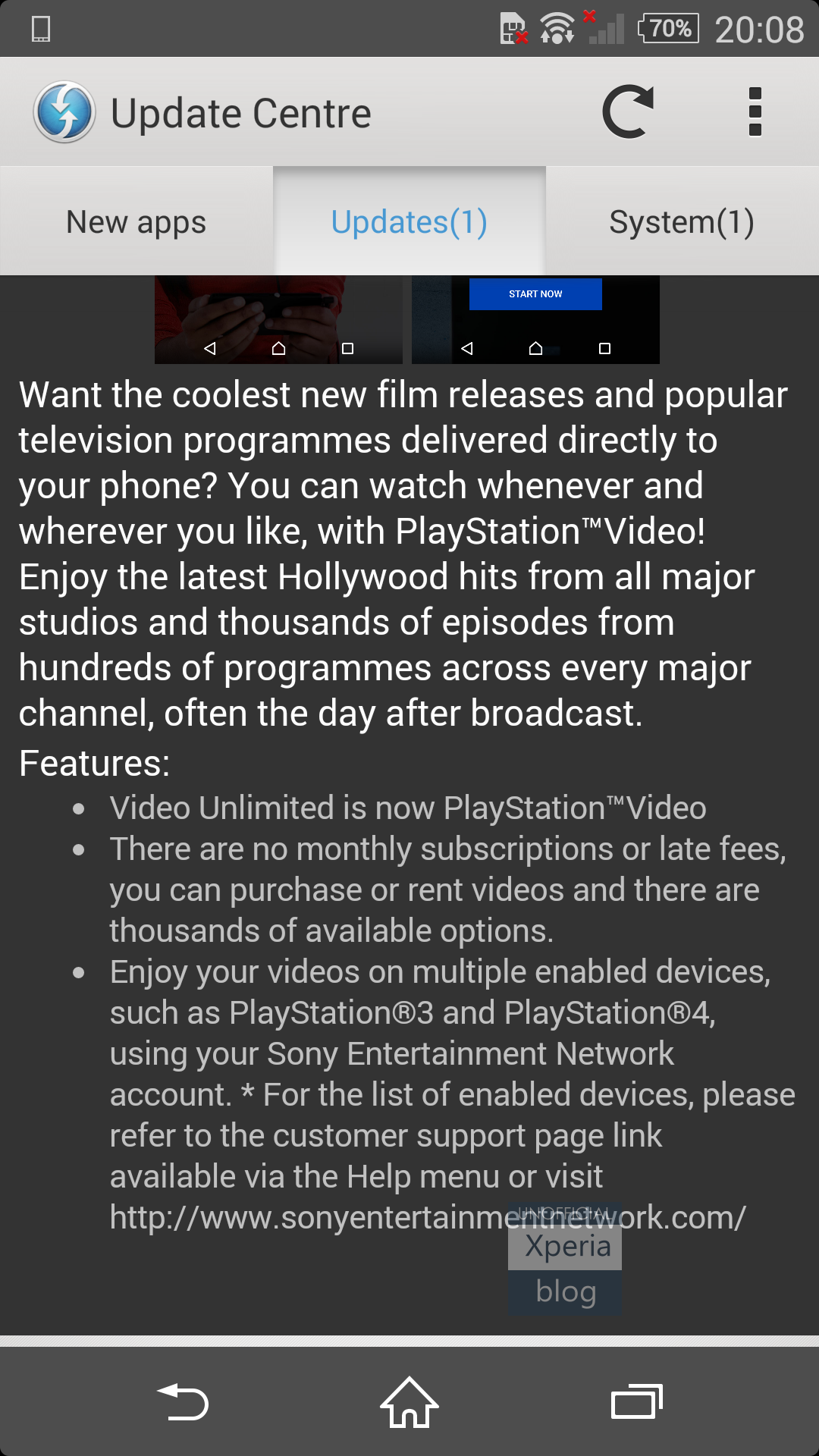
Task: Go to the home screen
Action: pos(409,1401)
